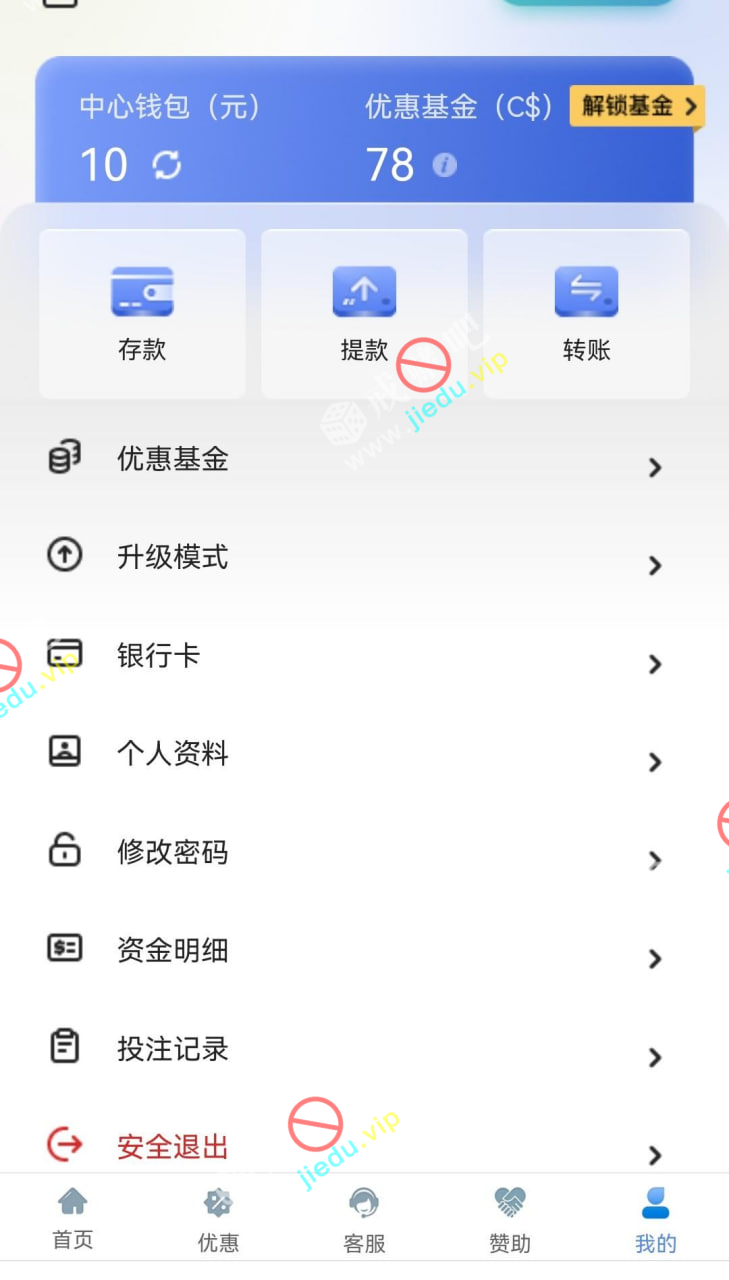Open the 提款 withdrawal card
729x1280 pixels.
tap(364, 314)
